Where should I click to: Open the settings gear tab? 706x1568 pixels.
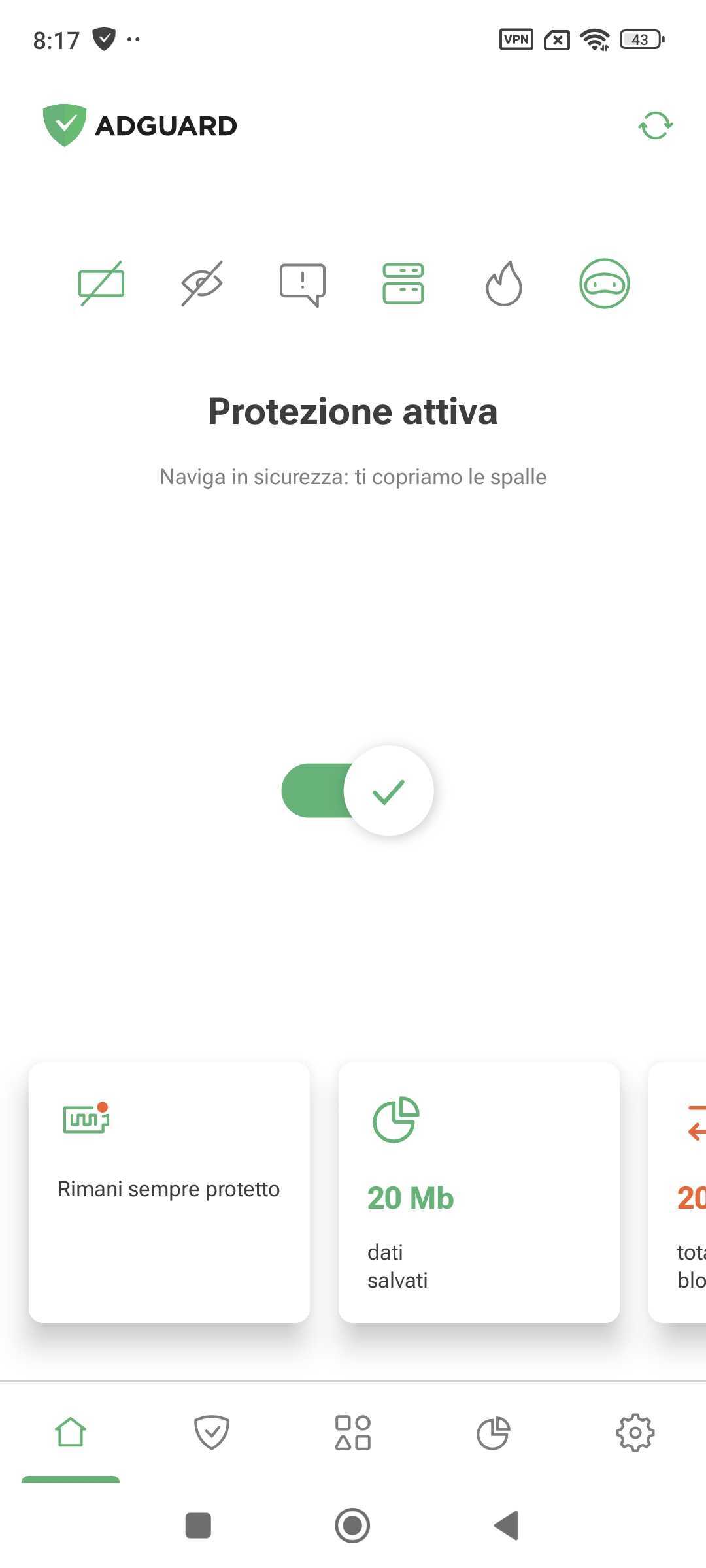coord(635,1433)
